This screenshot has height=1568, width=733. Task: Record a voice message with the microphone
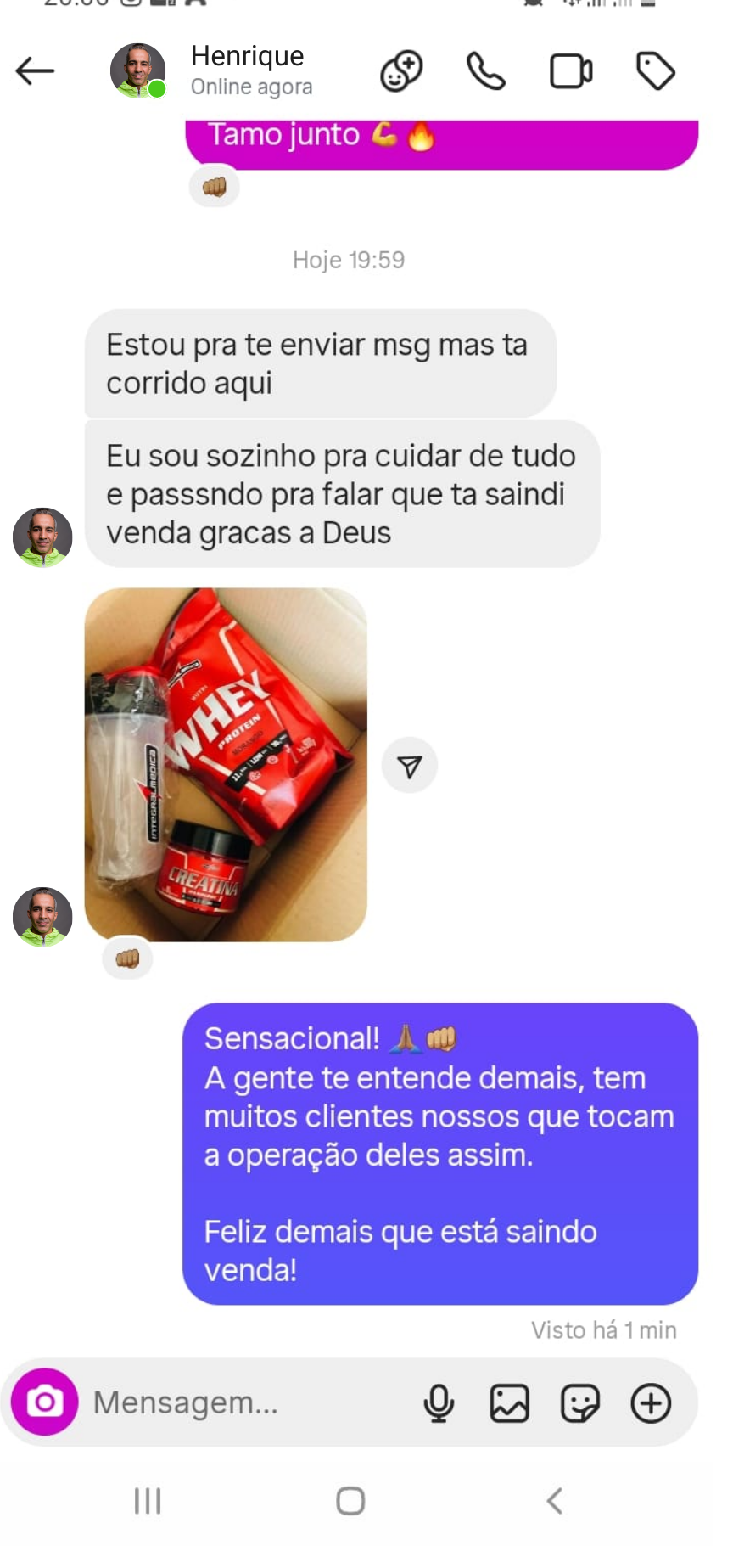click(x=439, y=1402)
